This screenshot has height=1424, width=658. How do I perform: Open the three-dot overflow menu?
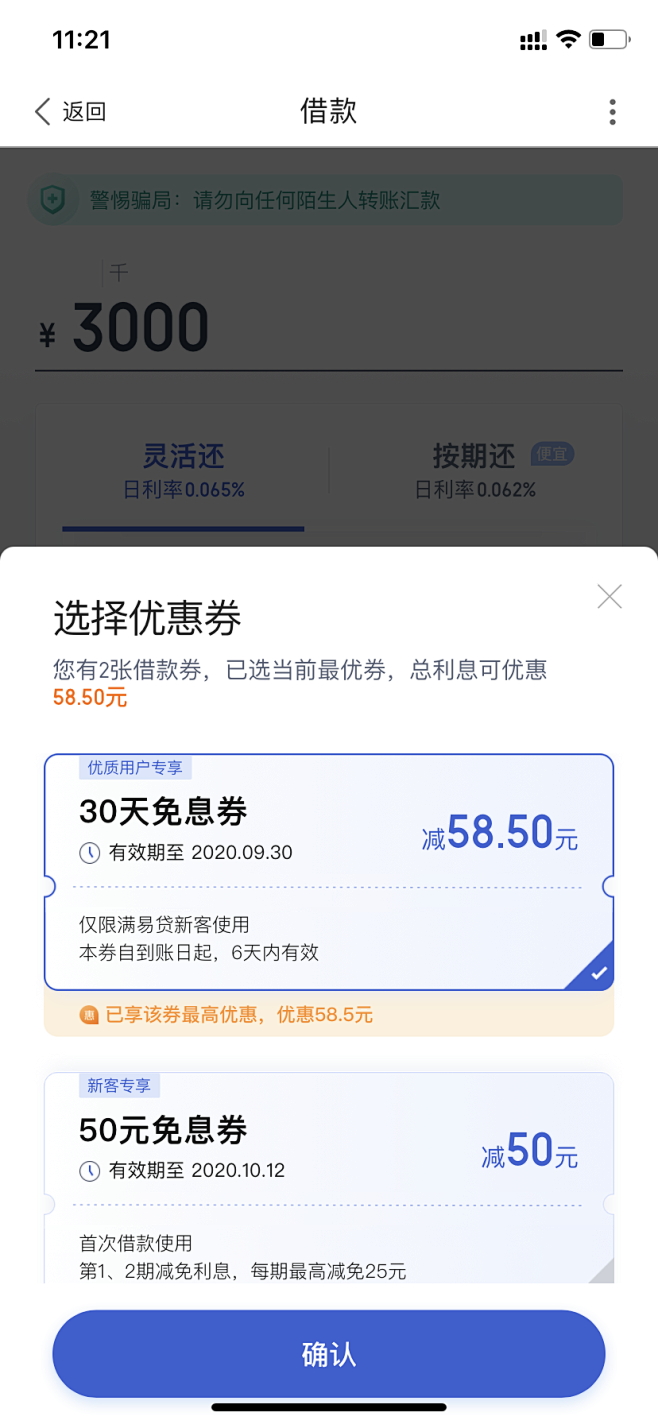coord(612,111)
